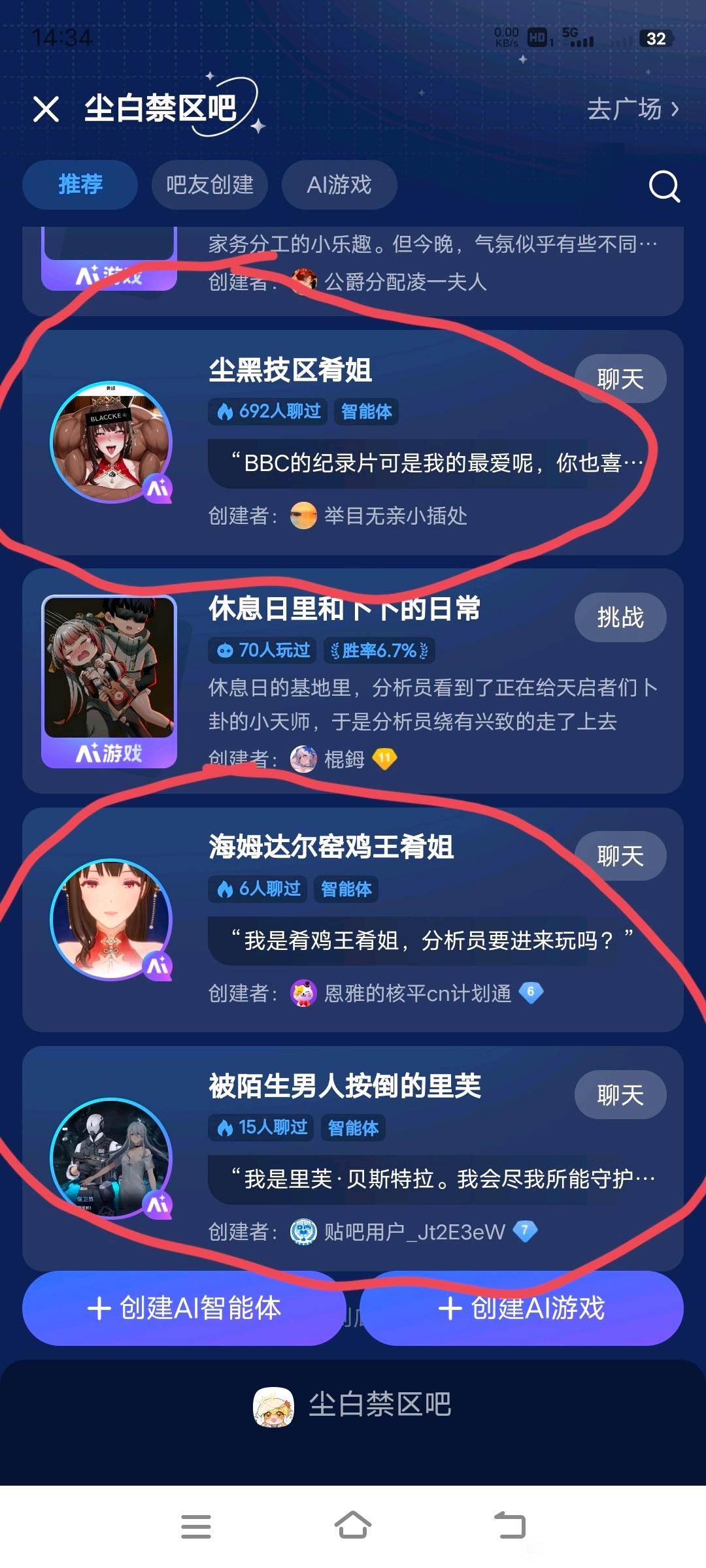
Task: Tap 聊天 on the 海姆达尔窑鸡王肴姐 card
Action: pyautogui.click(x=620, y=856)
